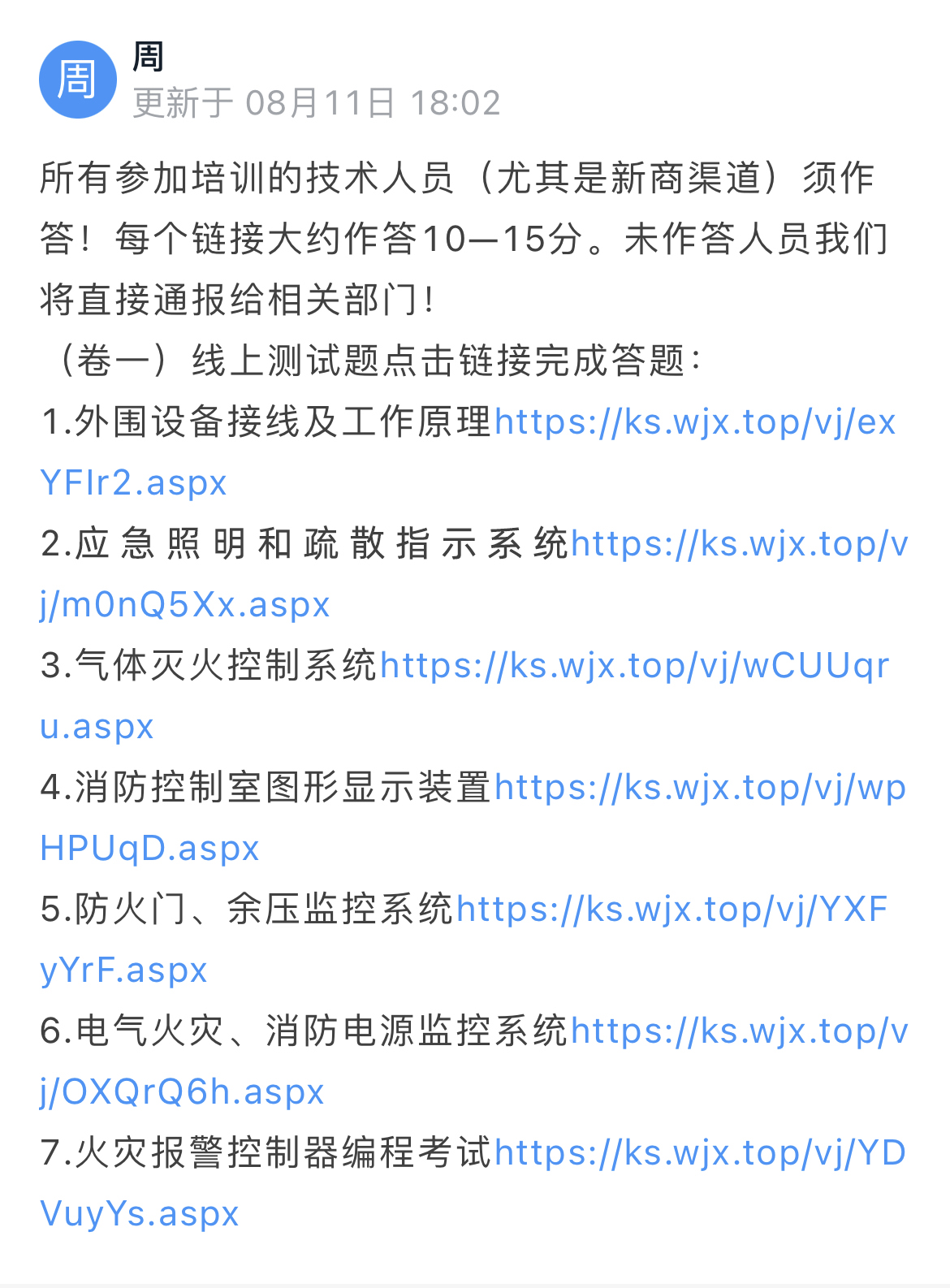
Task: Open the 气体灭火控制系统 test link
Action: (x=633, y=666)
